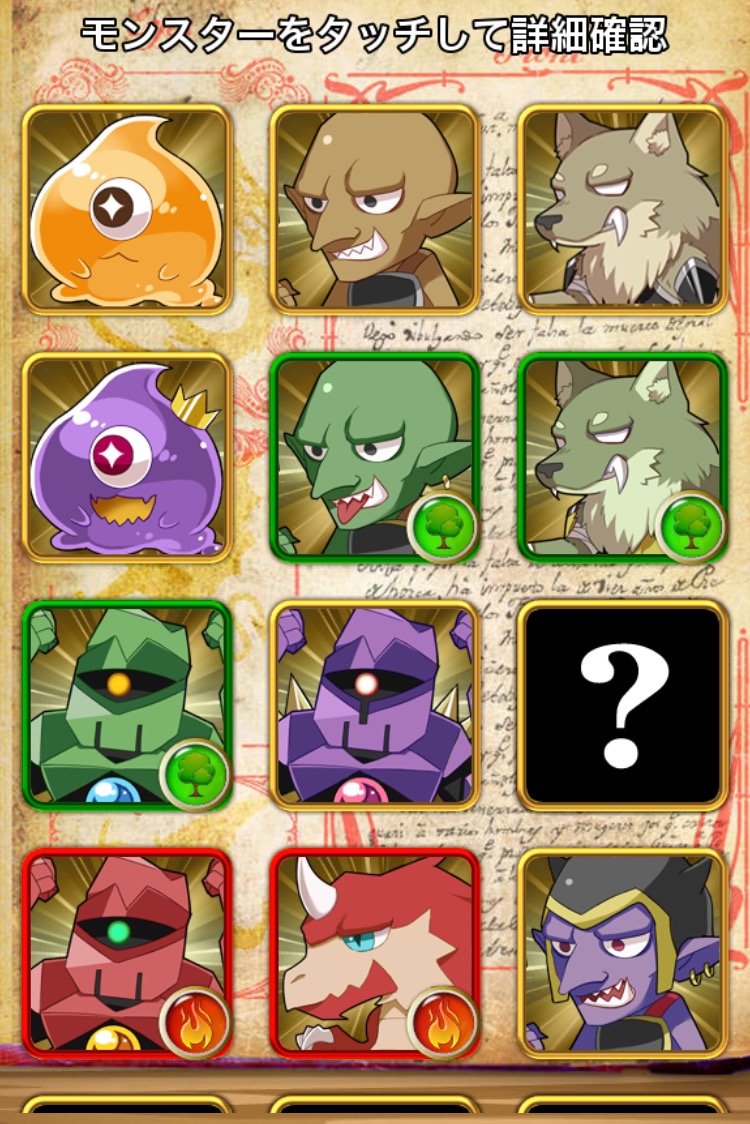Open the purple crowned slime monster
The image size is (750, 1124).
(x=127, y=457)
